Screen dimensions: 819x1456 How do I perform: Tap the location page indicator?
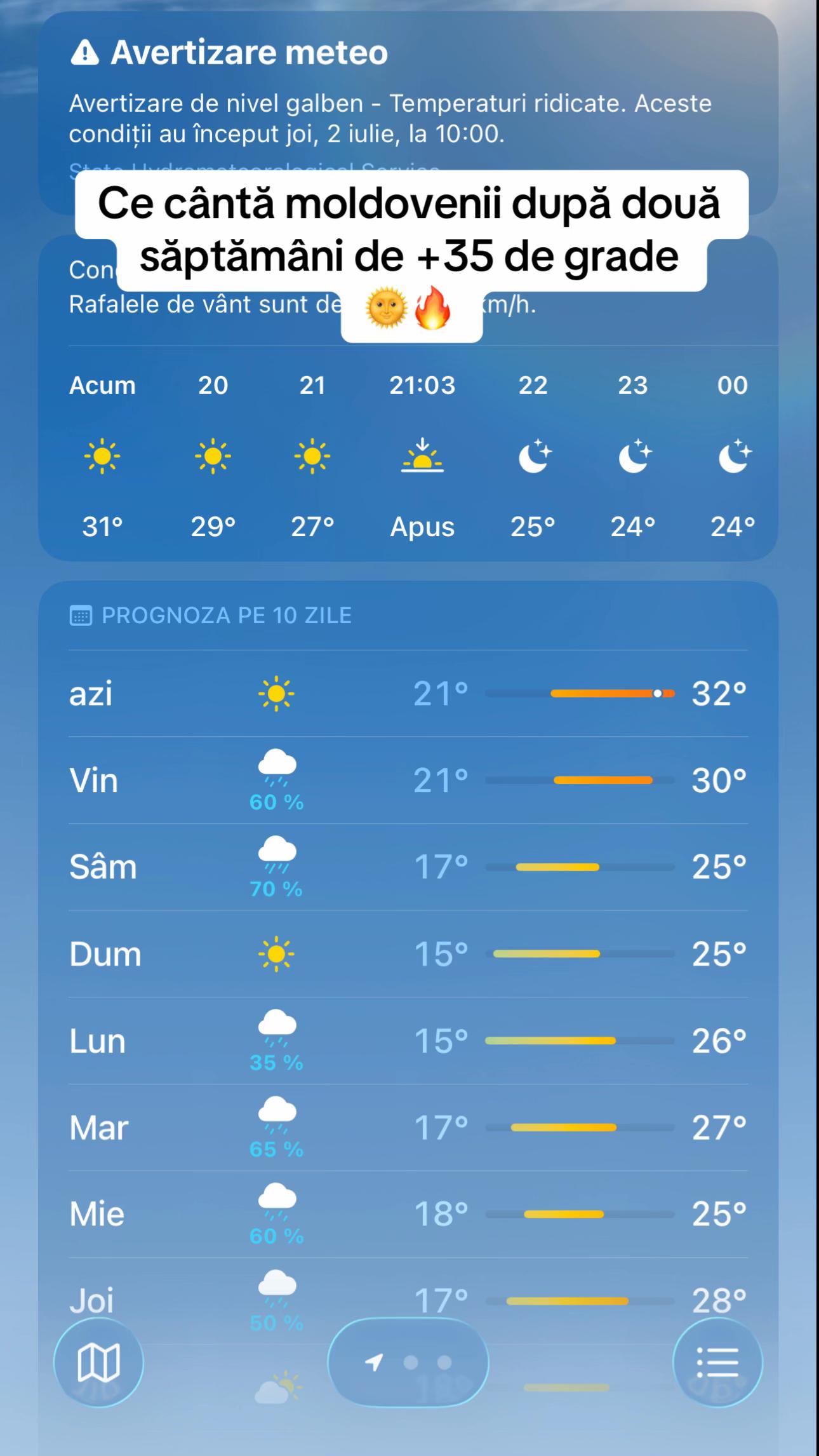pos(408,1362)
